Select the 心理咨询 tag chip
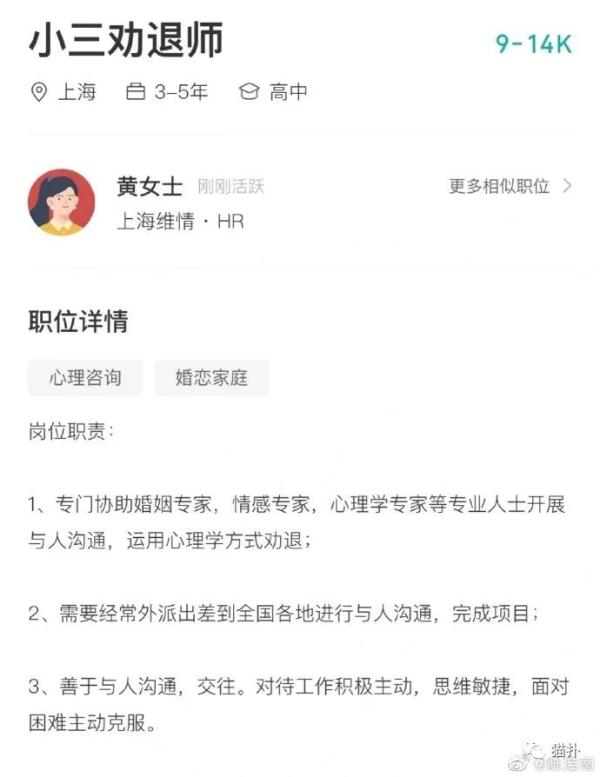The width and height of the screenshot is (600, 777). [86, 378]
